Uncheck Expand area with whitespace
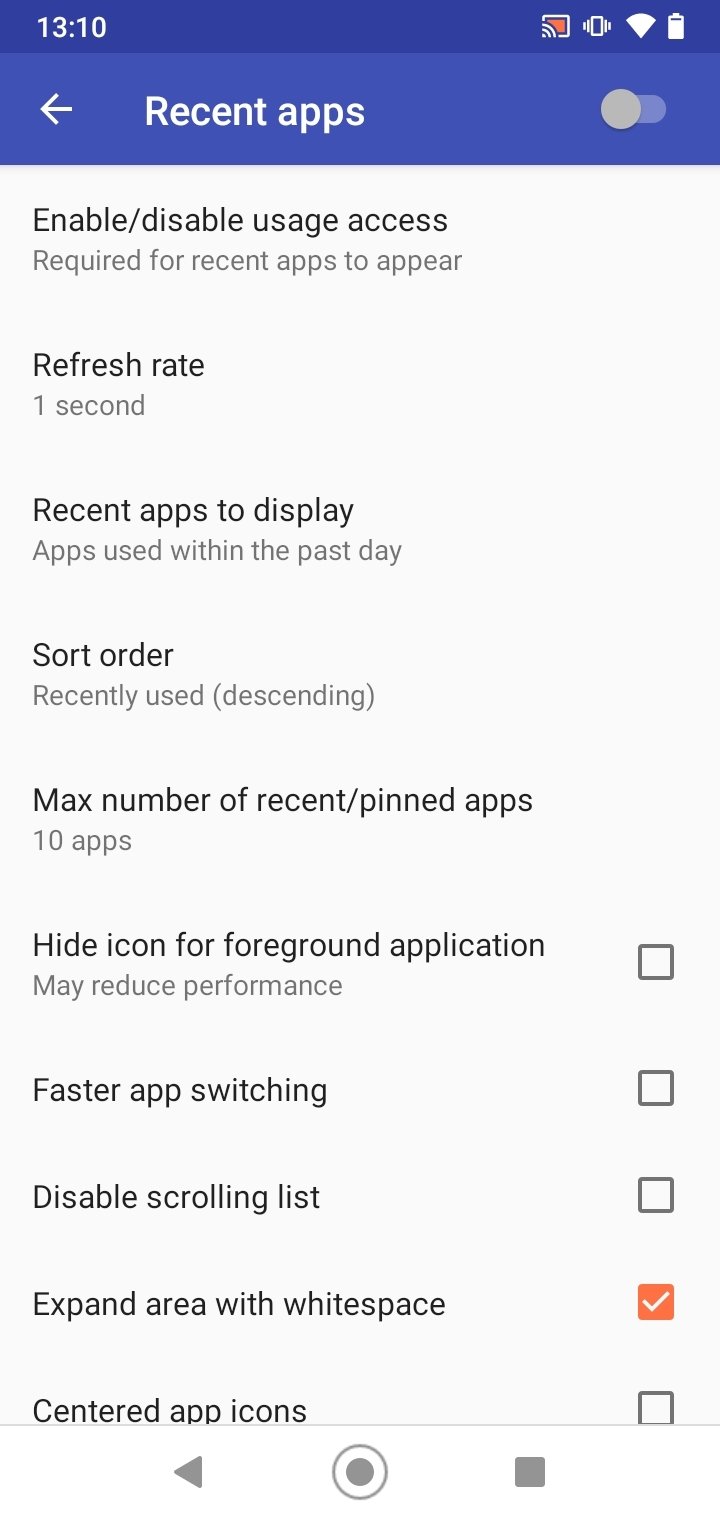This screenshot has height=1520, width=720. (x=656, y=1302)
